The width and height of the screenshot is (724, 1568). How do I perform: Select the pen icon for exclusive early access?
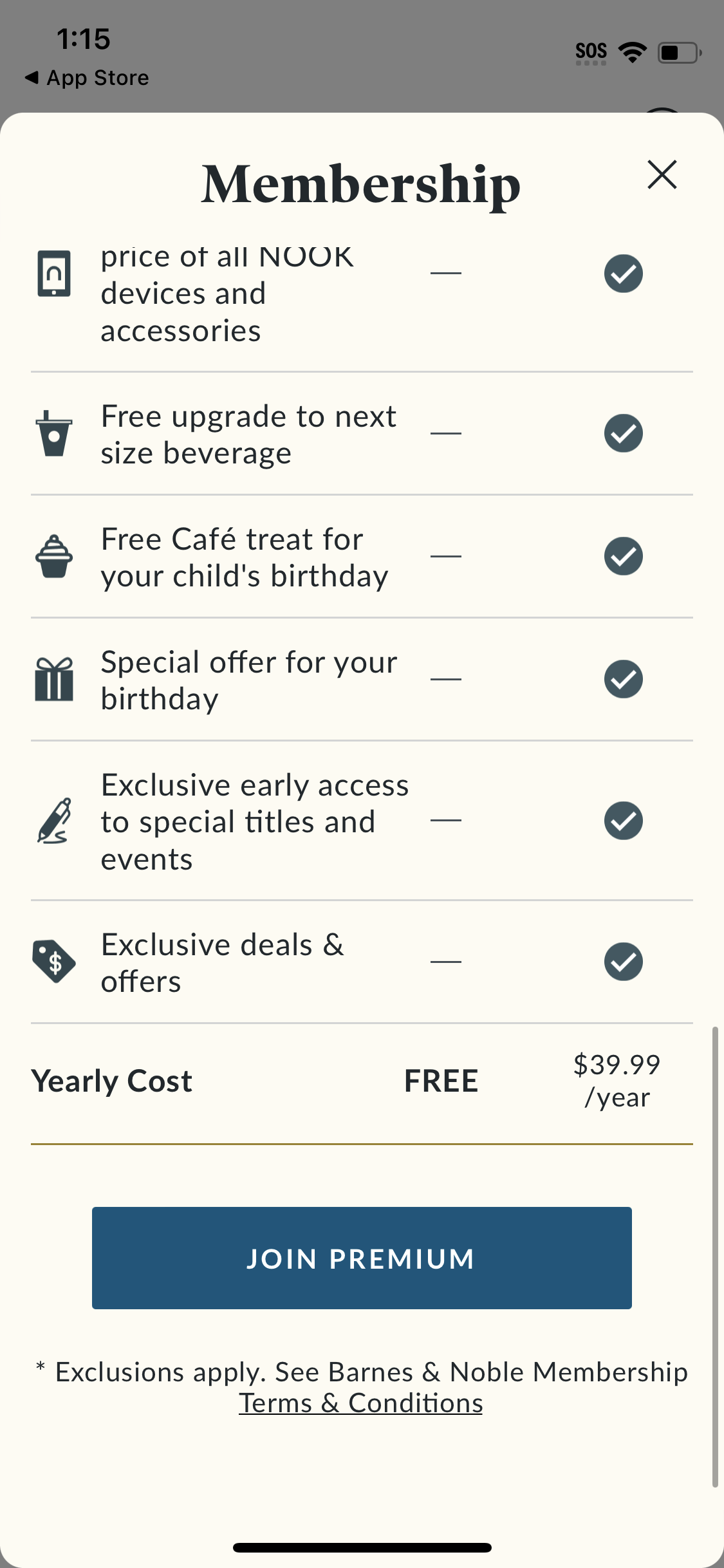[x=54, y=821]
